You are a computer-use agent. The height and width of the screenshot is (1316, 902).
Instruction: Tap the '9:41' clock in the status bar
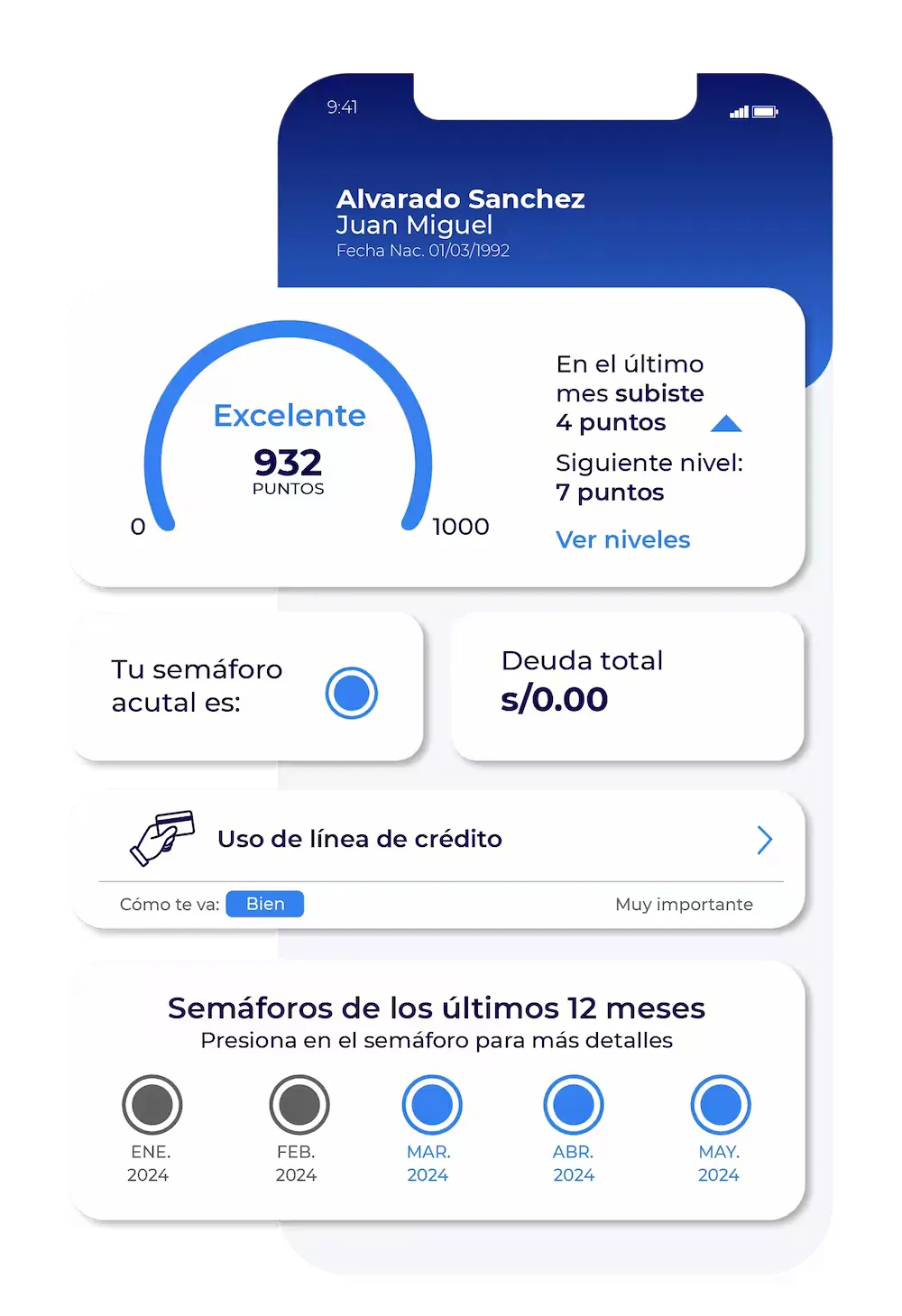click(341, 106)
